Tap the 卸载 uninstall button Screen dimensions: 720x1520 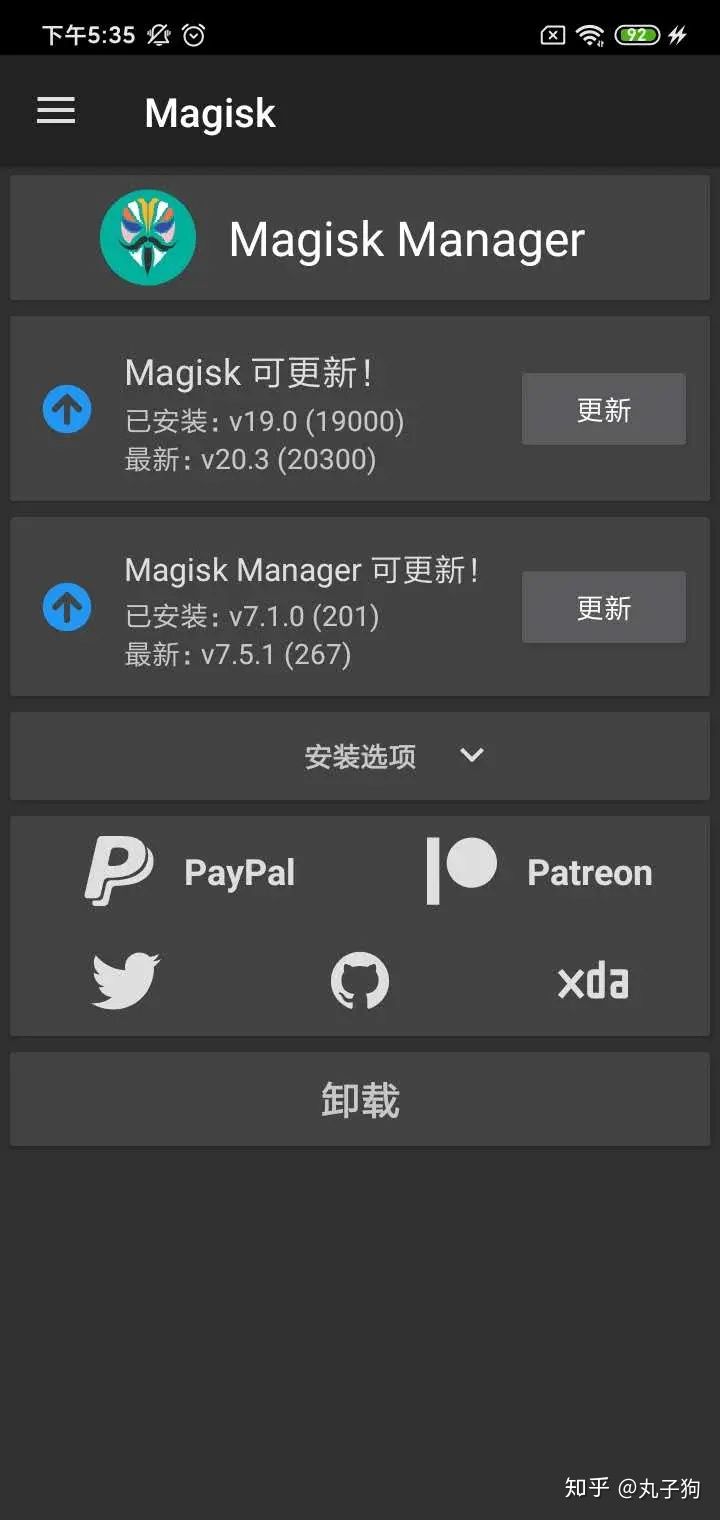click(x=360, y=1100)
